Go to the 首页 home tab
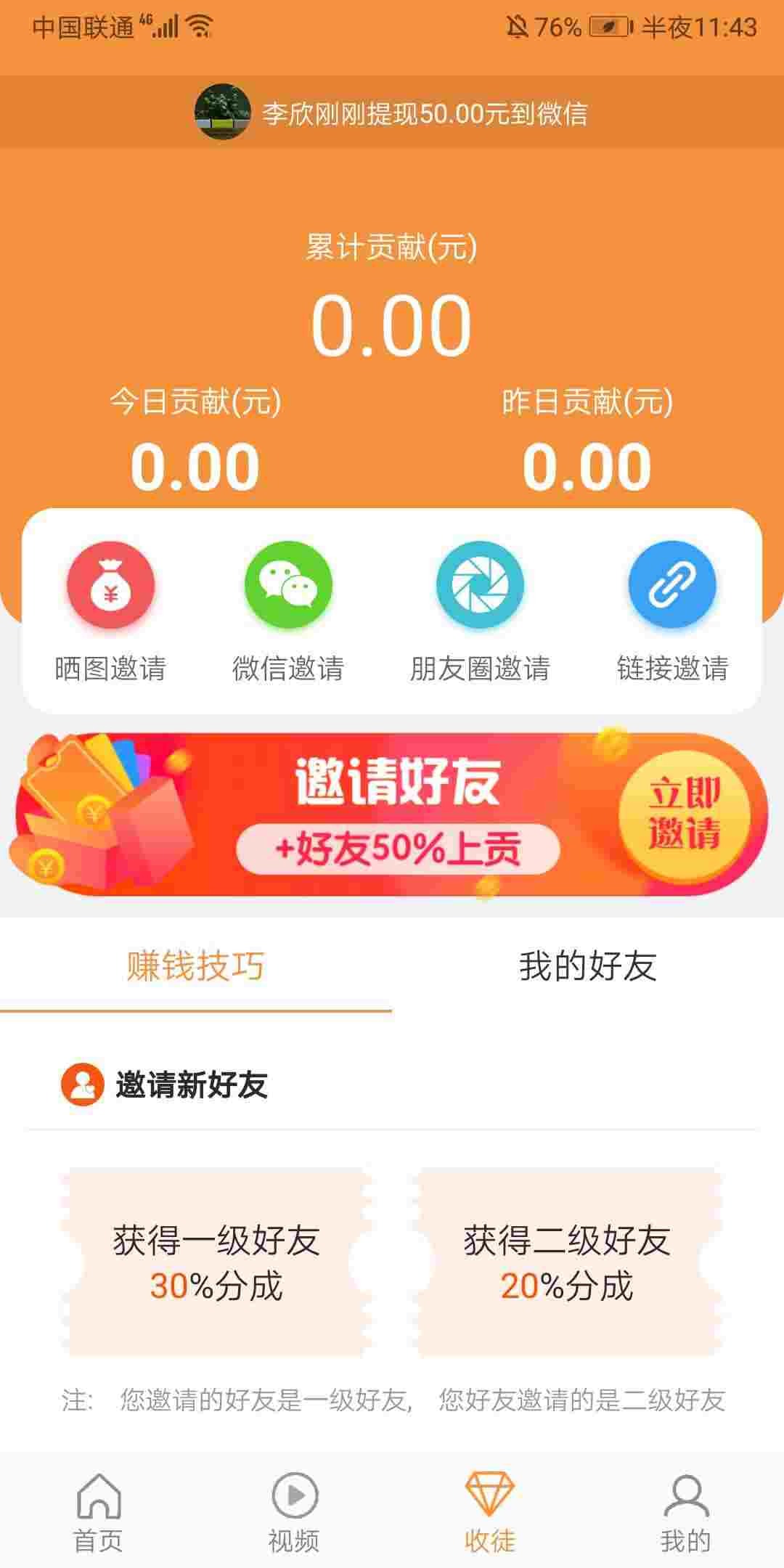This screenshot has width=784, height=1568. click(98, 1513)
